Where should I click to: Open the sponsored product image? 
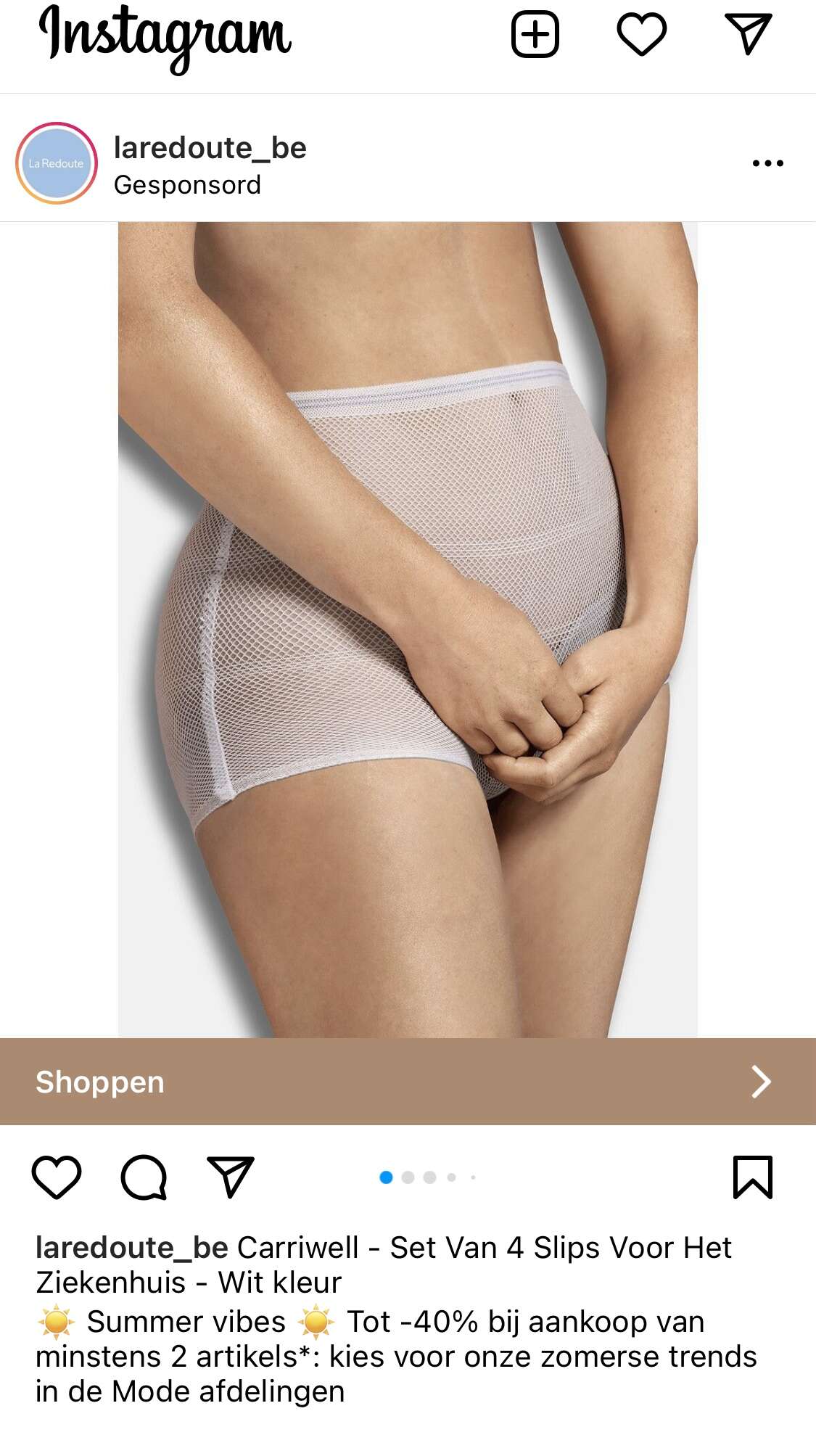click(408, 630)
